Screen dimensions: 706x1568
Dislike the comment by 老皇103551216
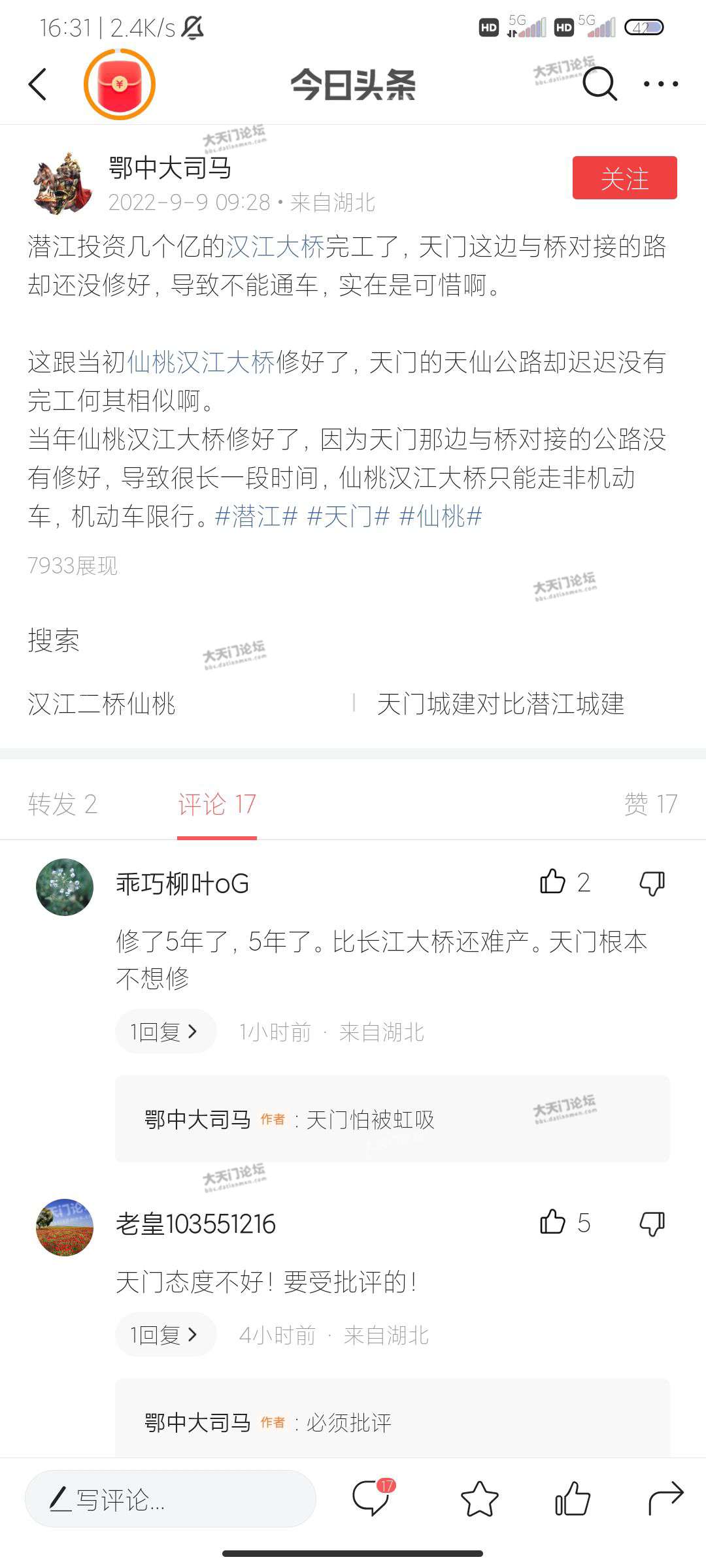coord(652,1223)
